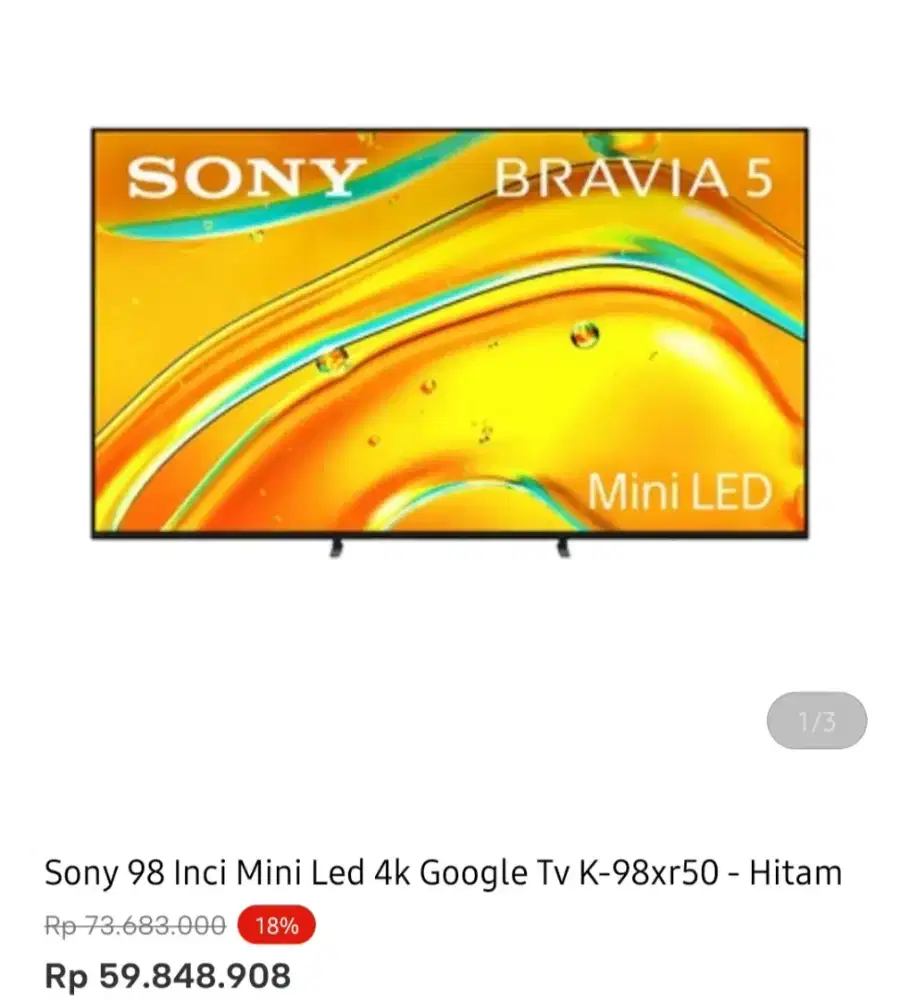Screen dimensions: 900x1000
Task: Click the Rp prefix before the final price
Action: 68,975
